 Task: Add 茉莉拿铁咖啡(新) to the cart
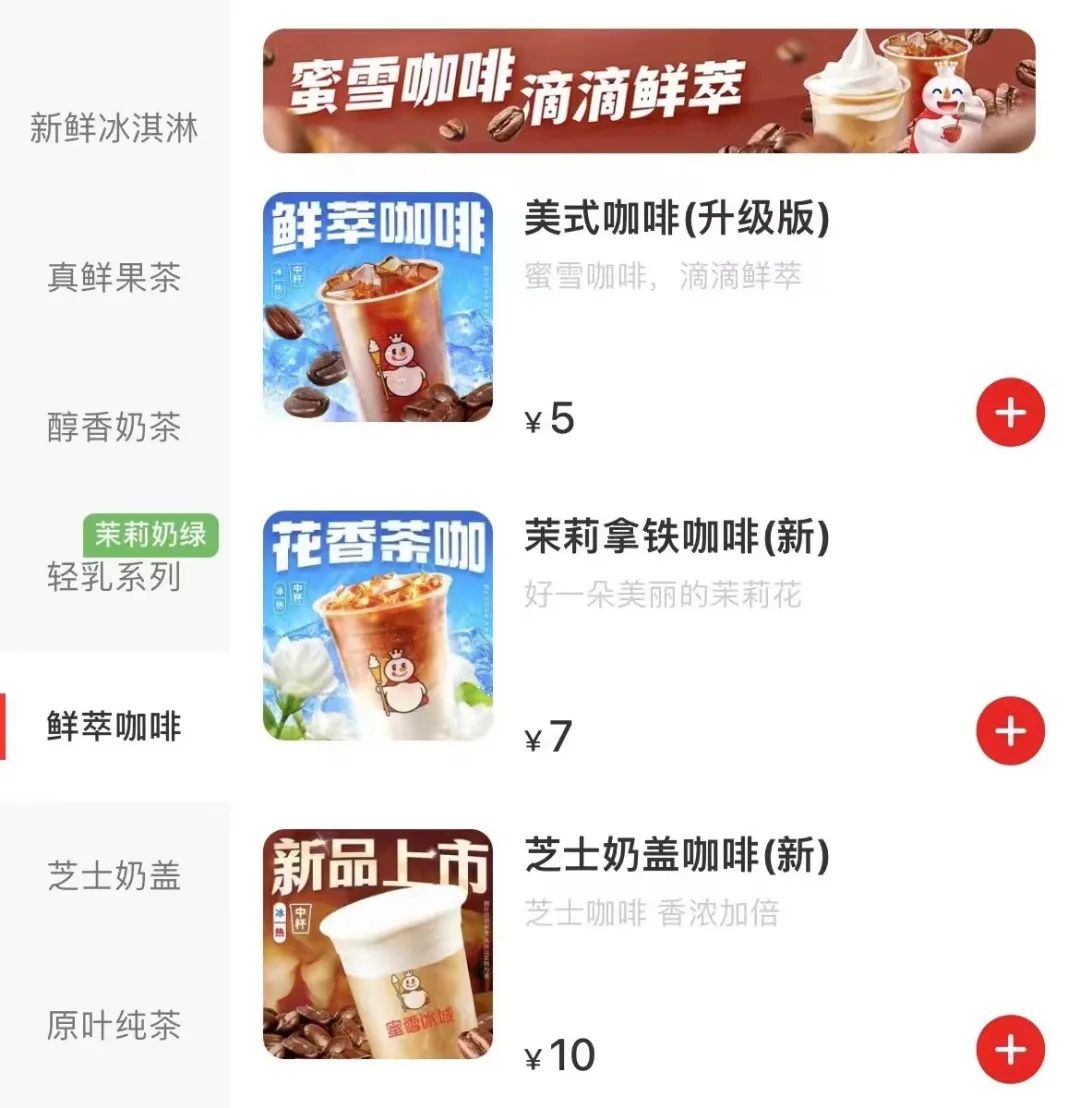pos(1010,731)
